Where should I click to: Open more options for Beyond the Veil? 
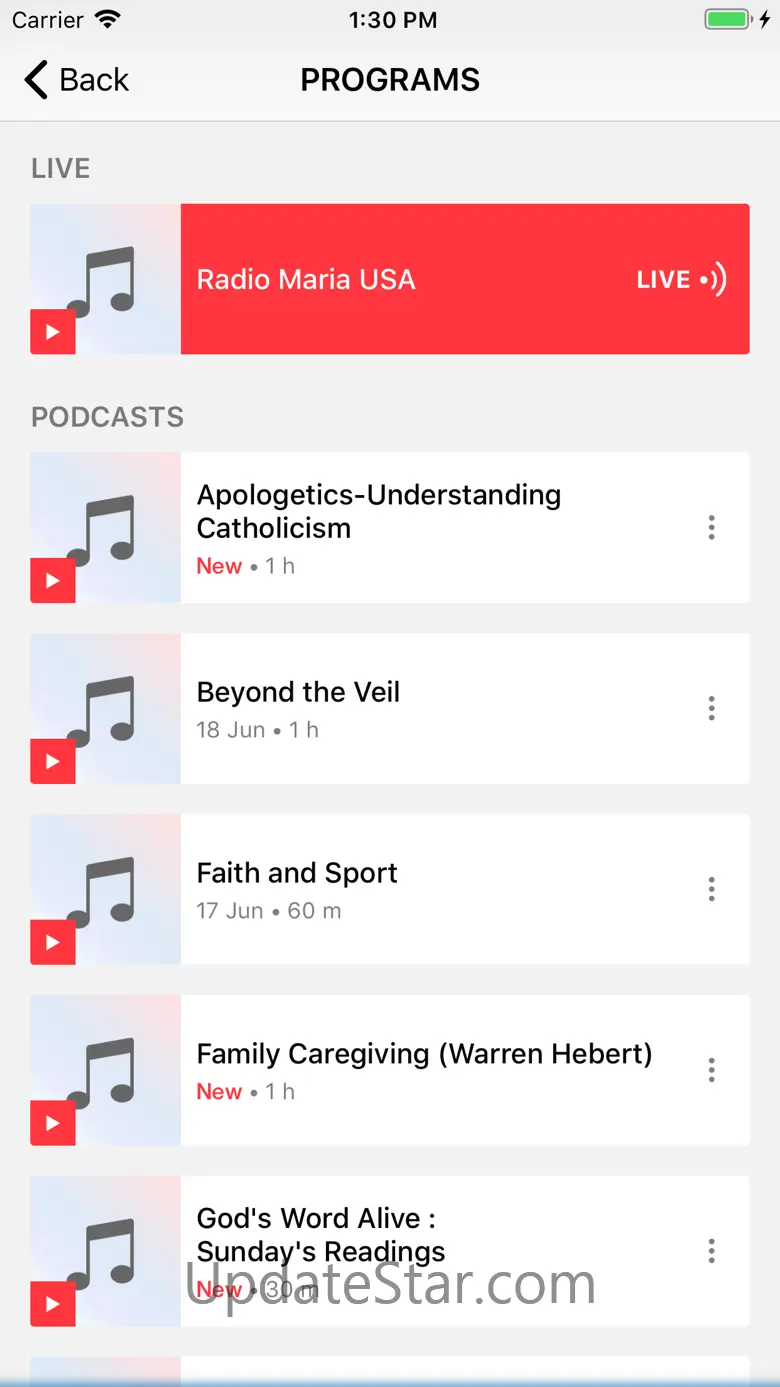click(x=712, y=708)
